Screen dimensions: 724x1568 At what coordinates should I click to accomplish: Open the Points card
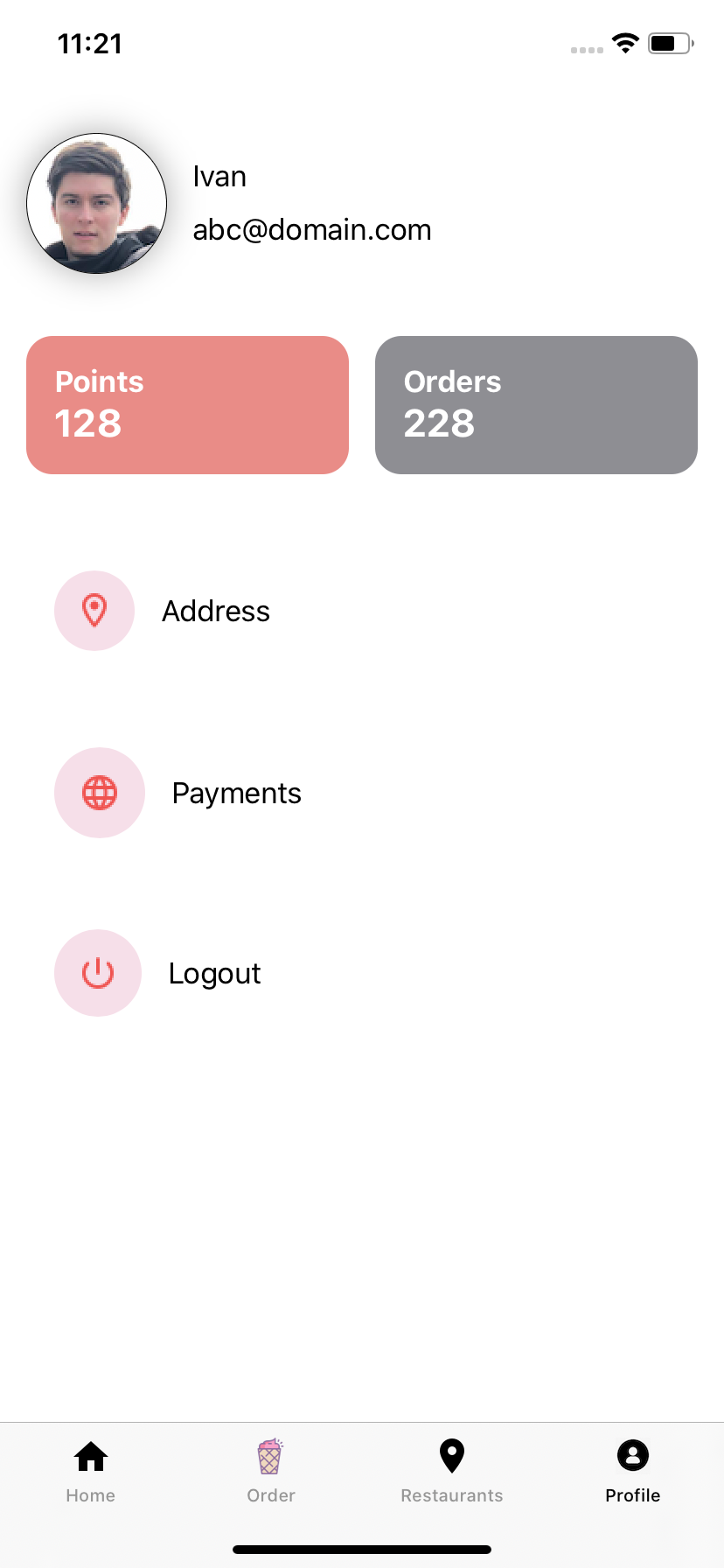click(x=187, y=405)
